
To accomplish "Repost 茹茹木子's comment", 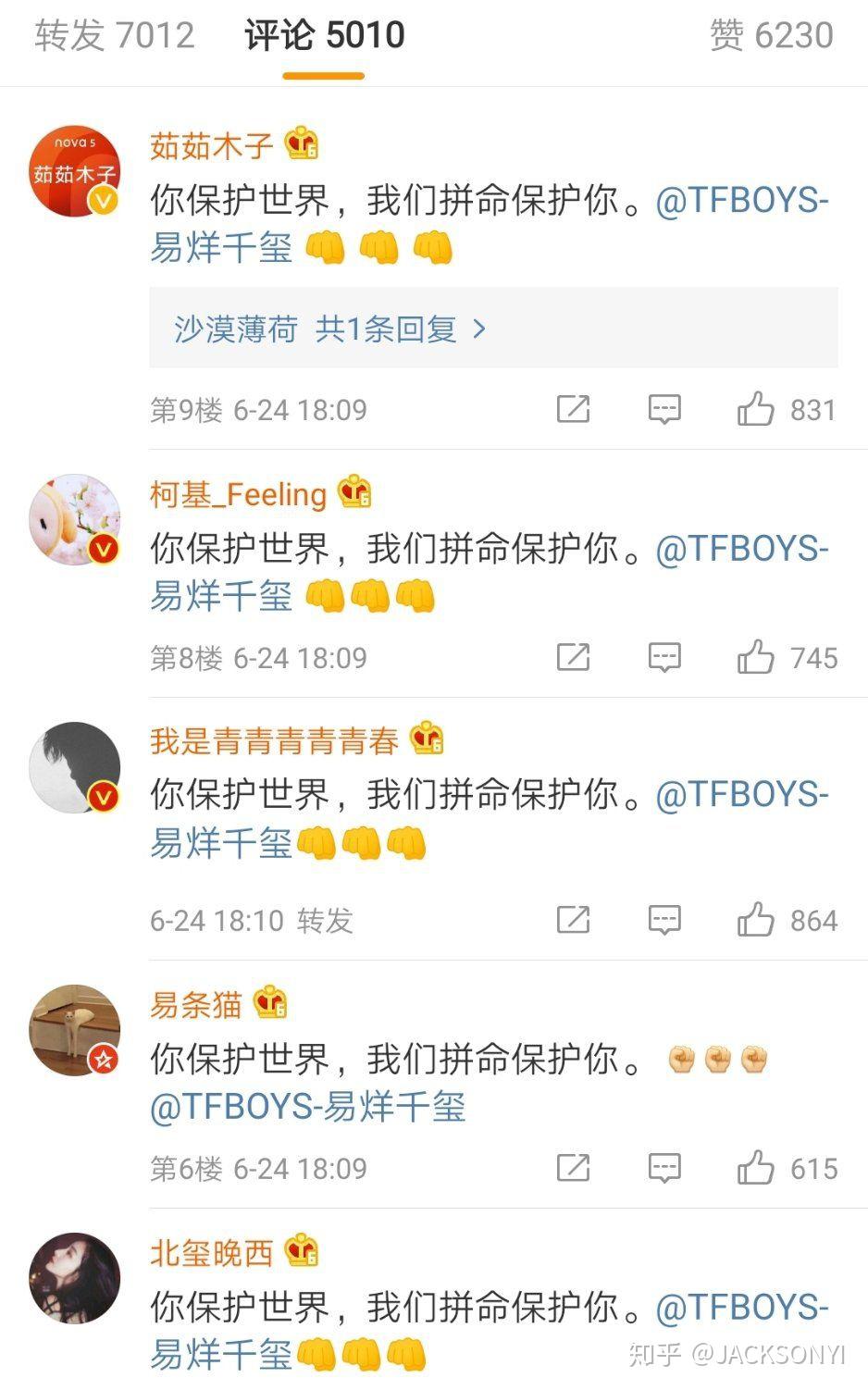I will click(573, 409).
